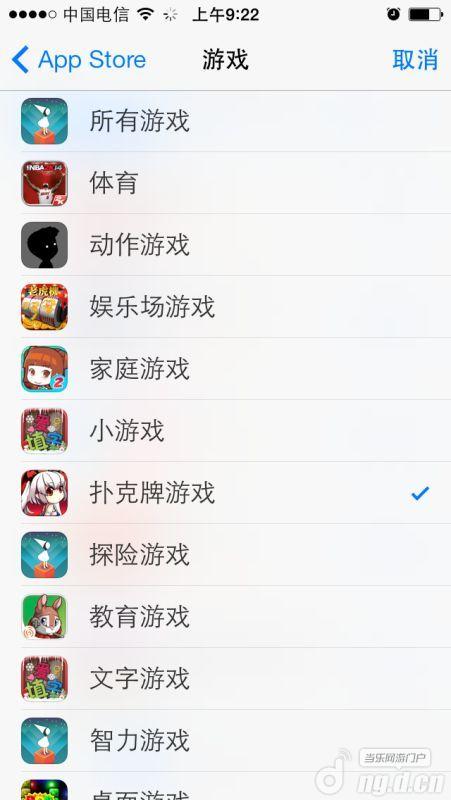The image size is (451, 800).
Task: Pick the 家庭游戏 category
Action: coord(226,369)
